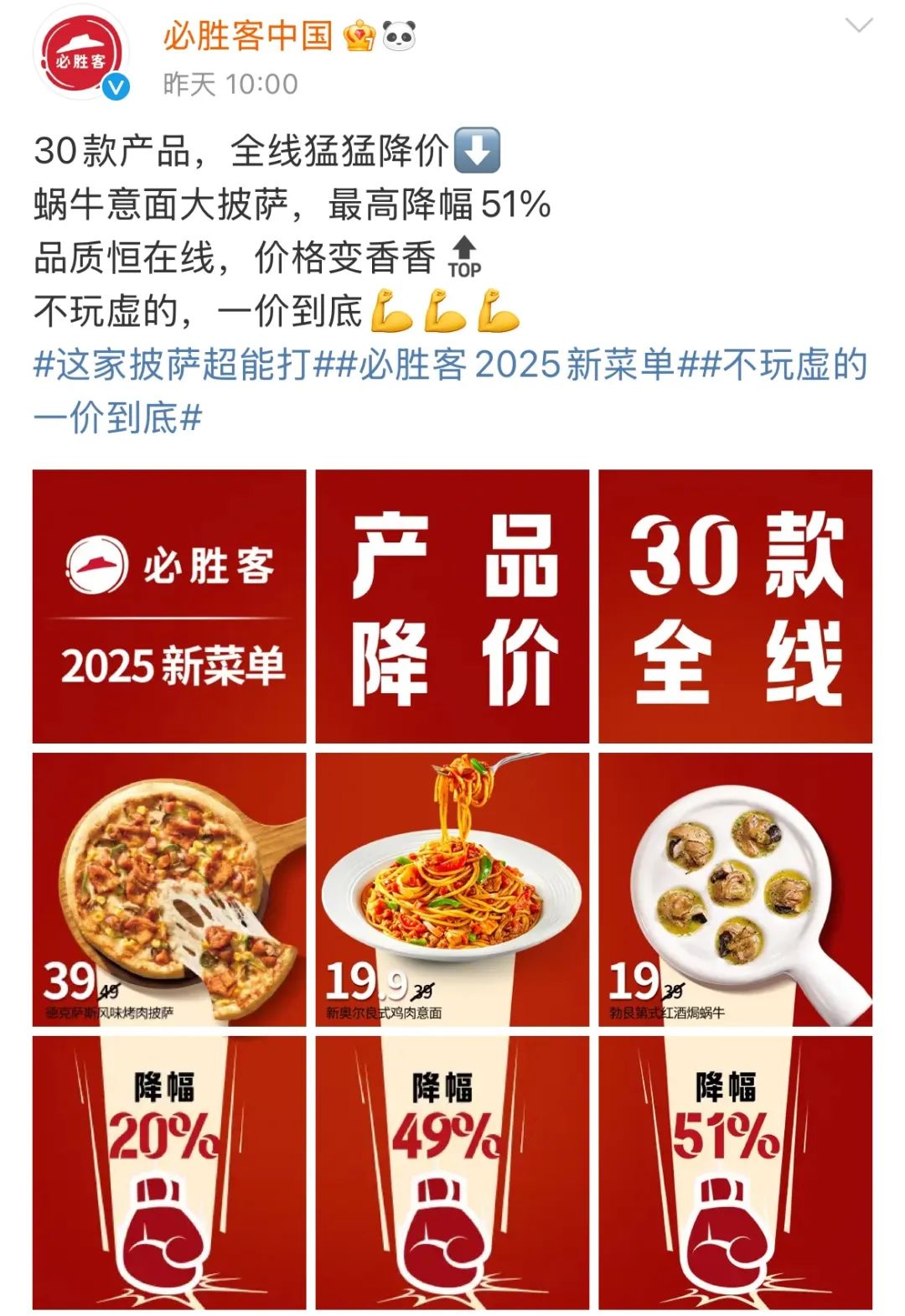
Task: View the 降幅51% image tile
Action: pos(735,1172)
